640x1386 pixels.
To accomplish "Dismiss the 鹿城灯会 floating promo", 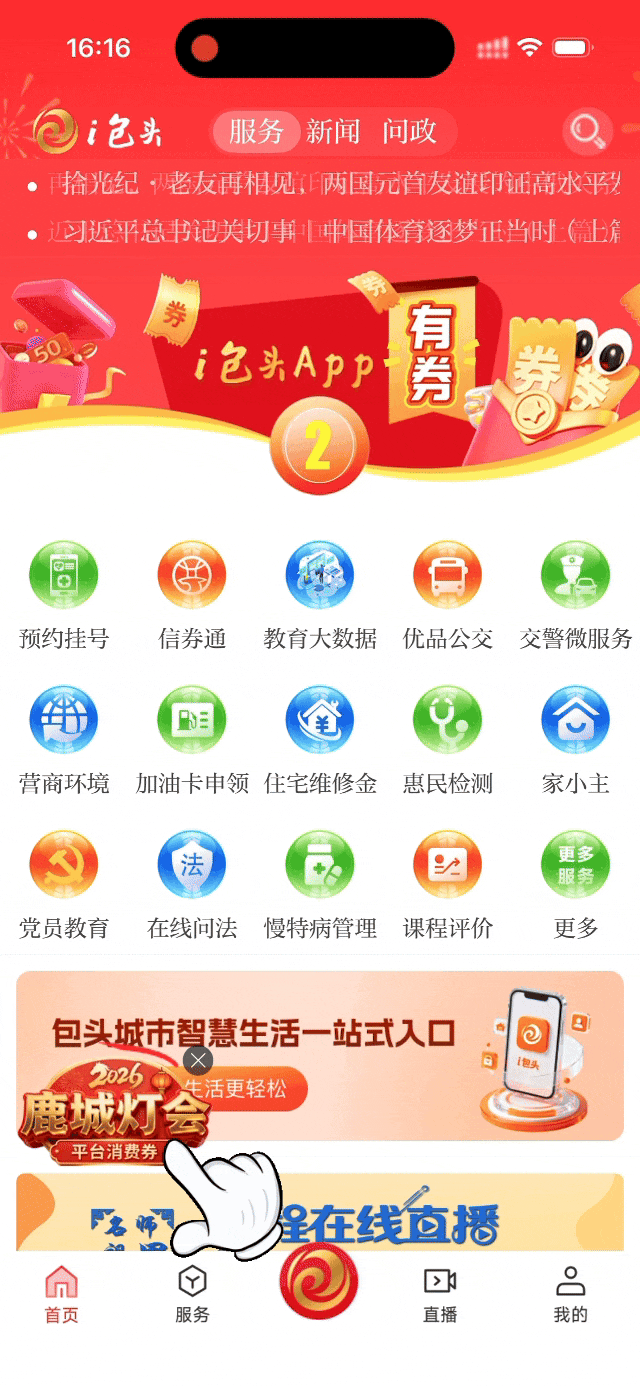I will pos(198,1060).
